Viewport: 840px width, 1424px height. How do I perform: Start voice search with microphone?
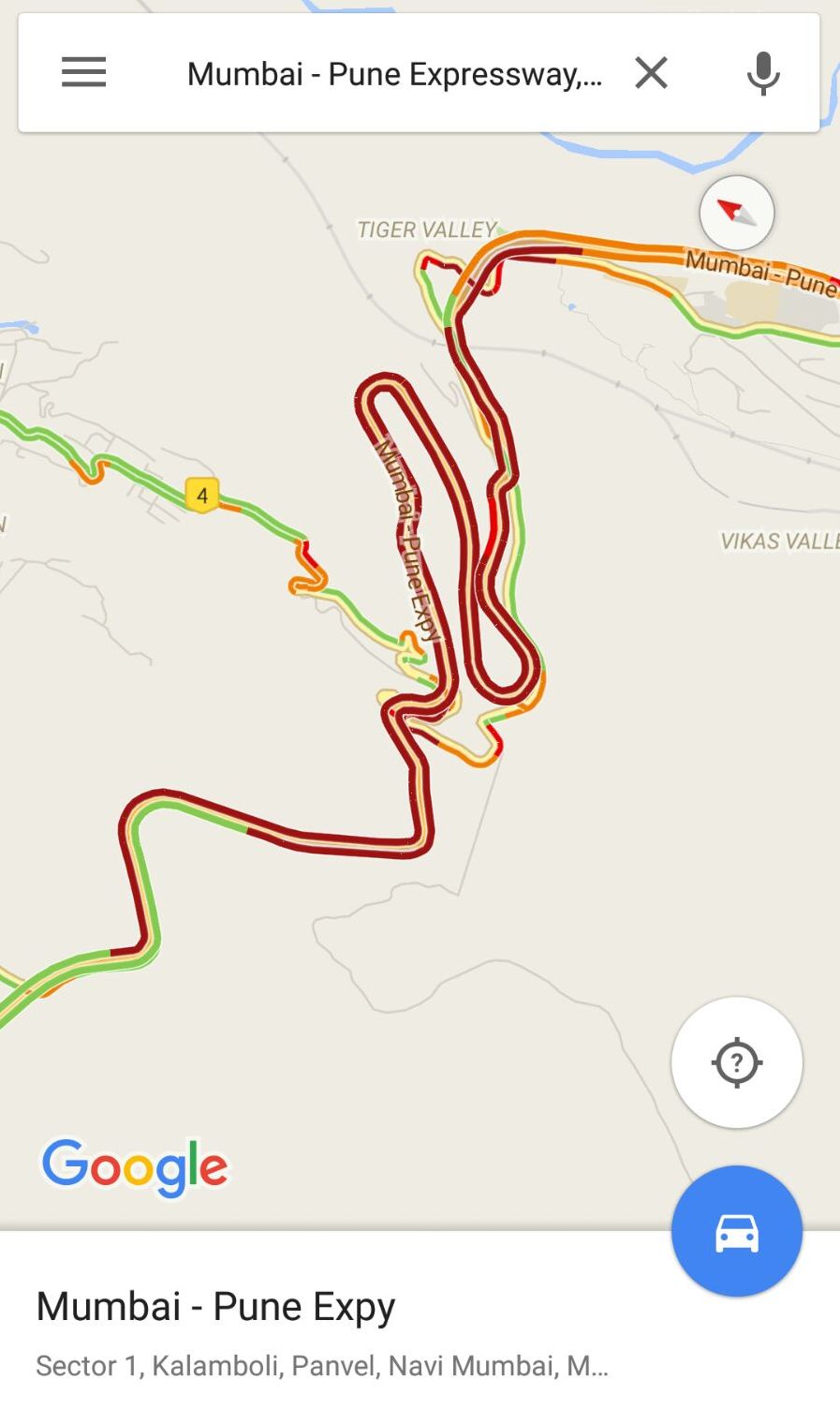tap(763, 73)
